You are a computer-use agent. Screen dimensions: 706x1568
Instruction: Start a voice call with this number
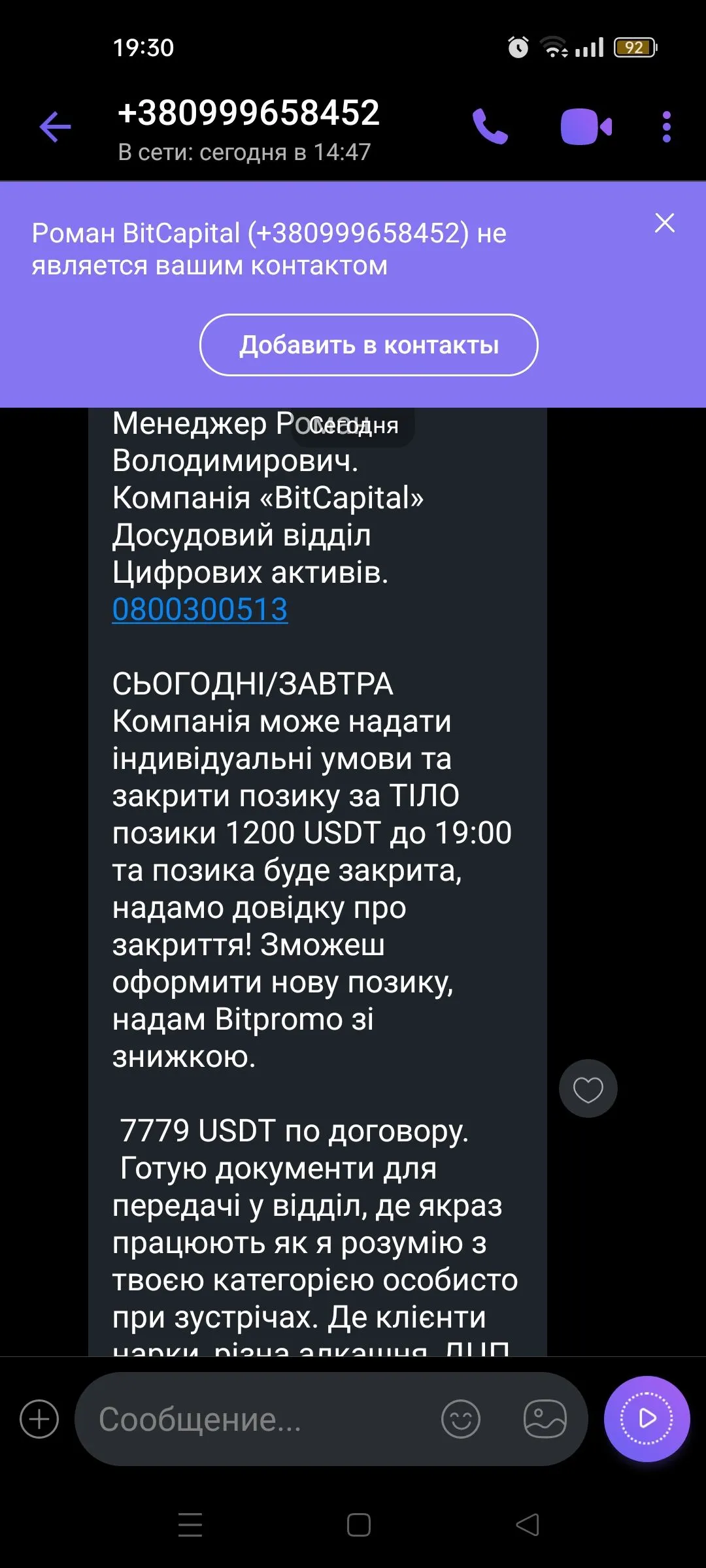click(490, 127)
